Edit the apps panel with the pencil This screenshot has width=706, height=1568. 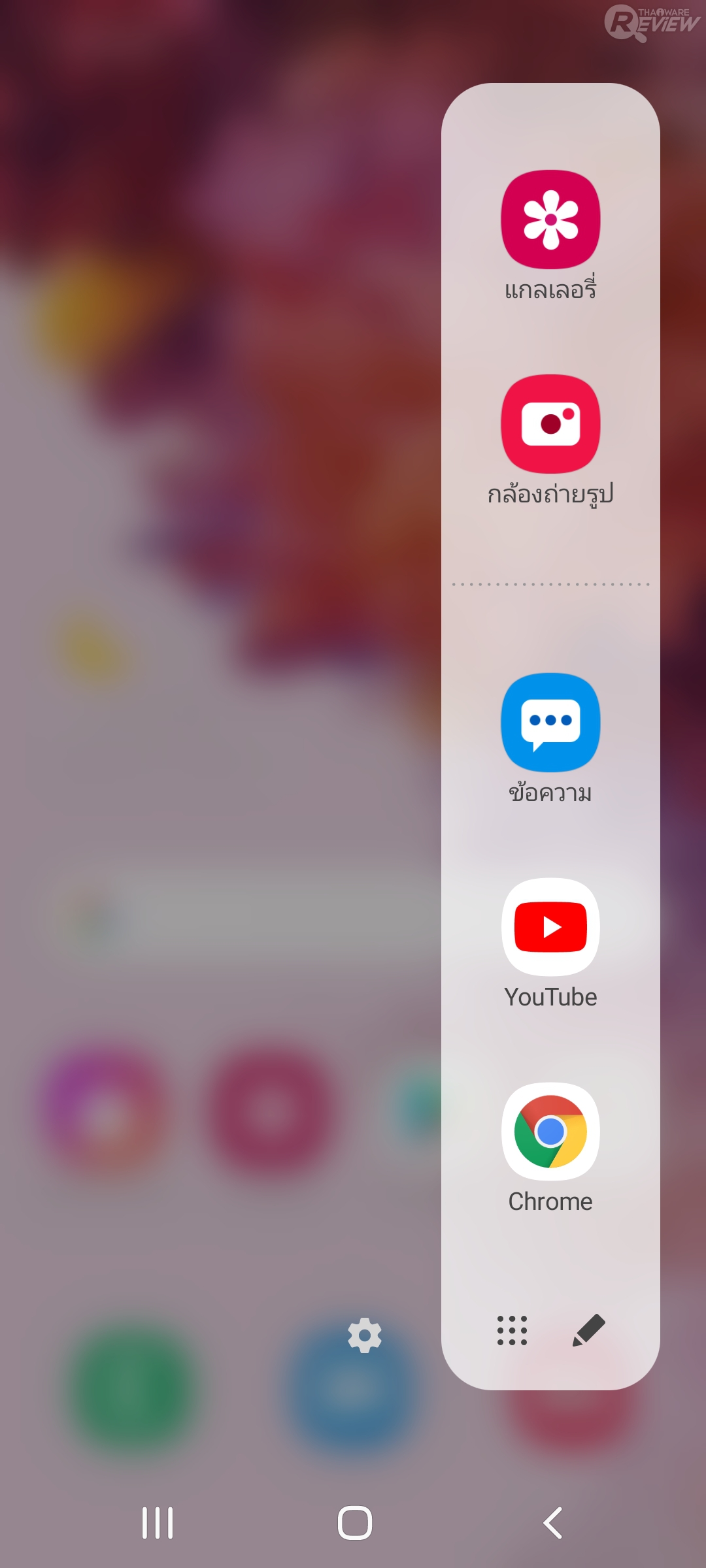[588, 1331]
